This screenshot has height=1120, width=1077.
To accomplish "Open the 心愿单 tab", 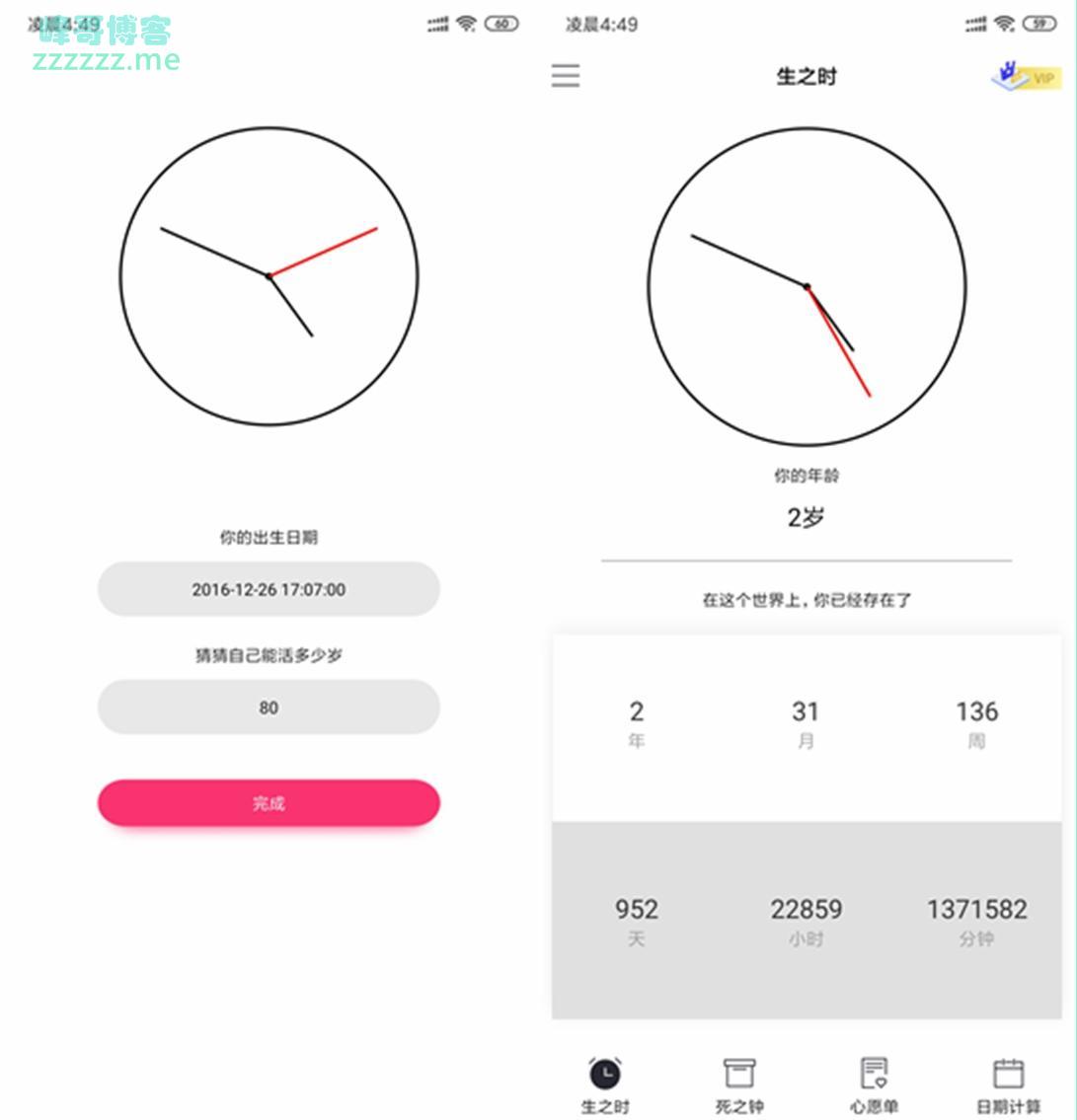I will pos(874,1085).
